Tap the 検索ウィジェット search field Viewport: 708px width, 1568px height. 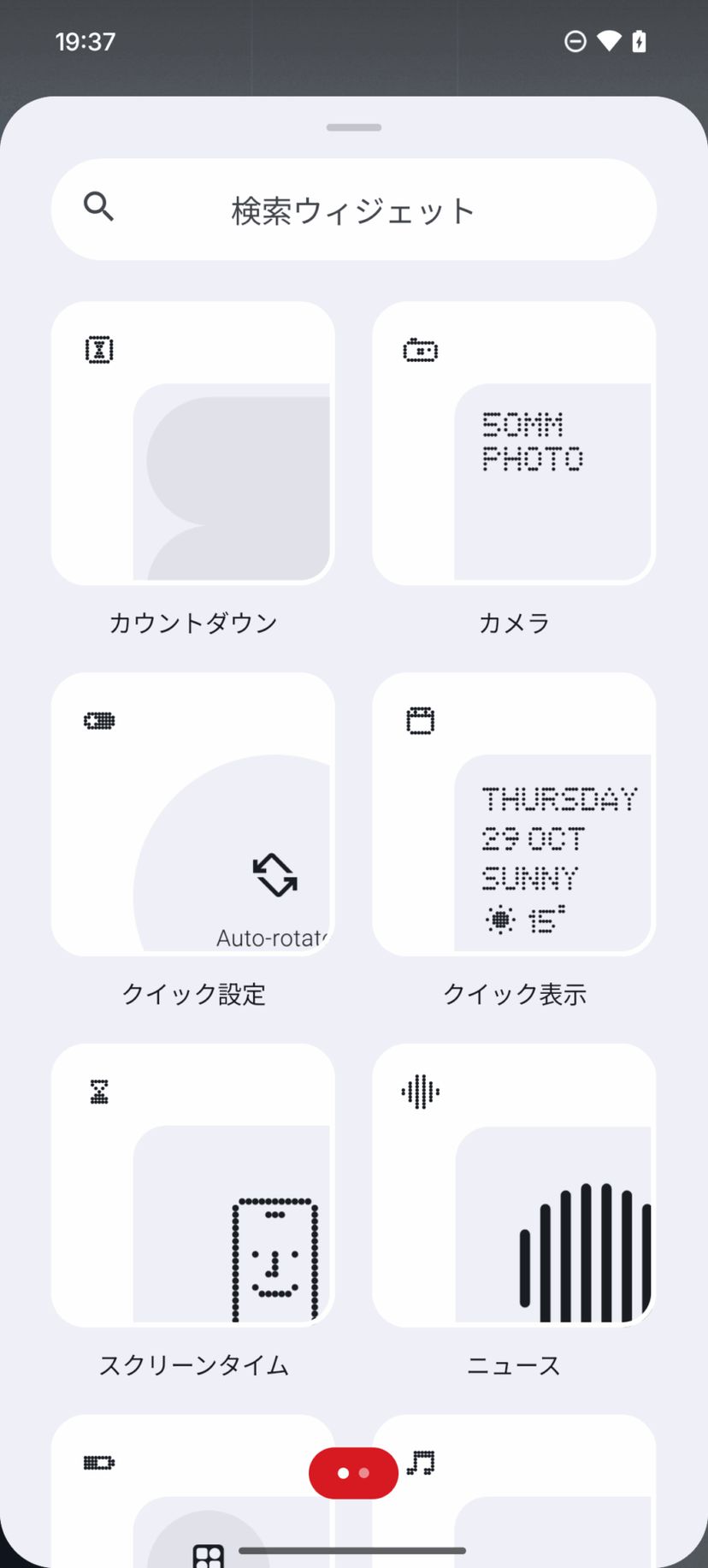(353, 210)
